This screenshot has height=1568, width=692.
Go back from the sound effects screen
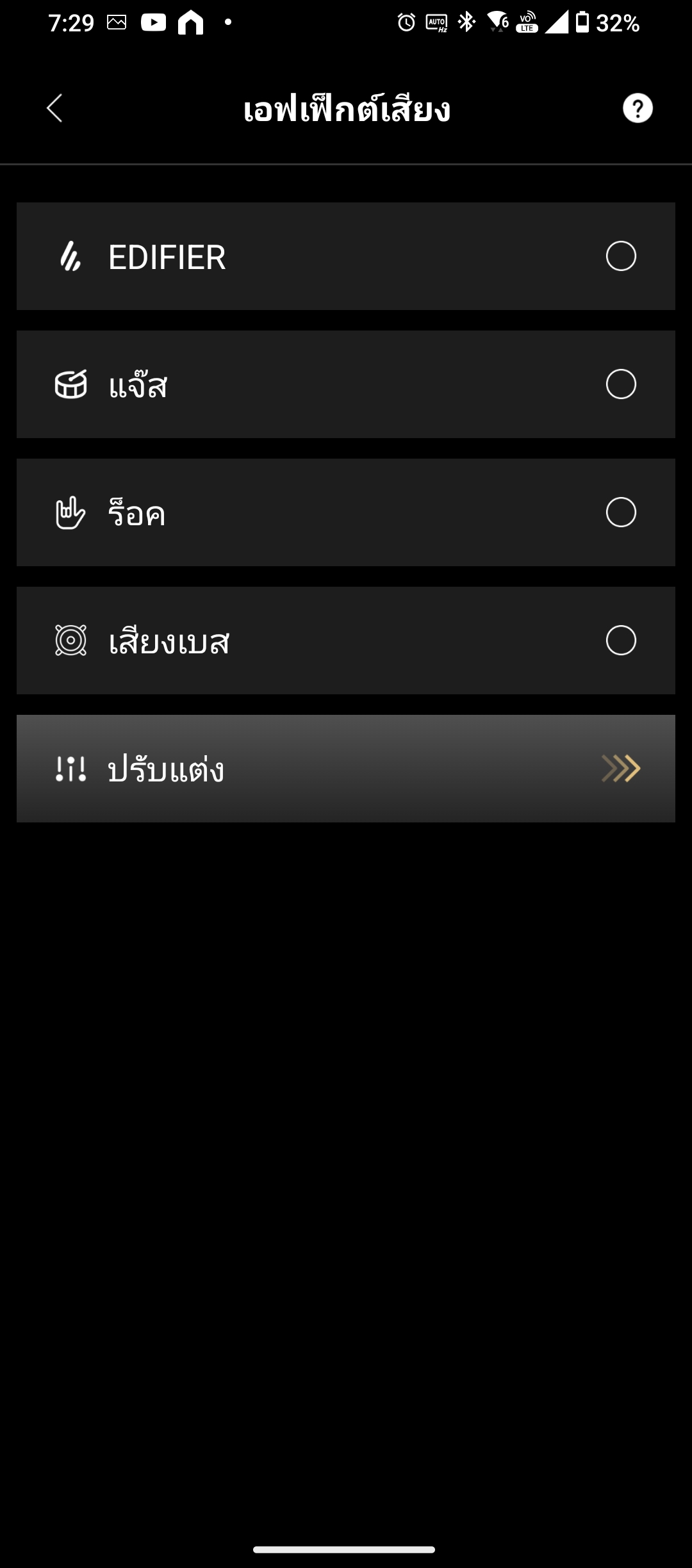point(55,108)
